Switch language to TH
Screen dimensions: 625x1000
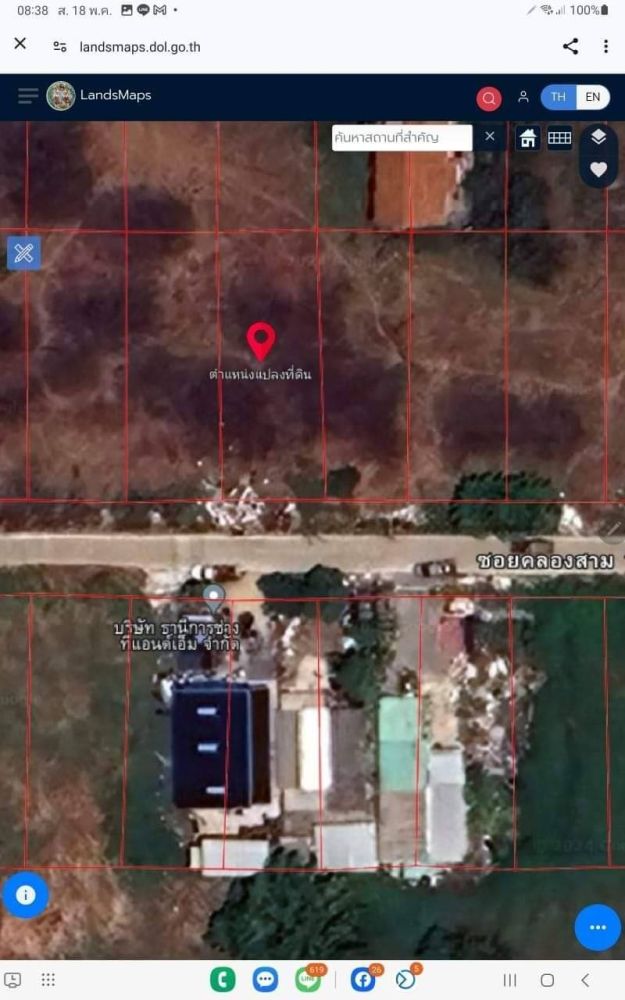pos(558,97)
